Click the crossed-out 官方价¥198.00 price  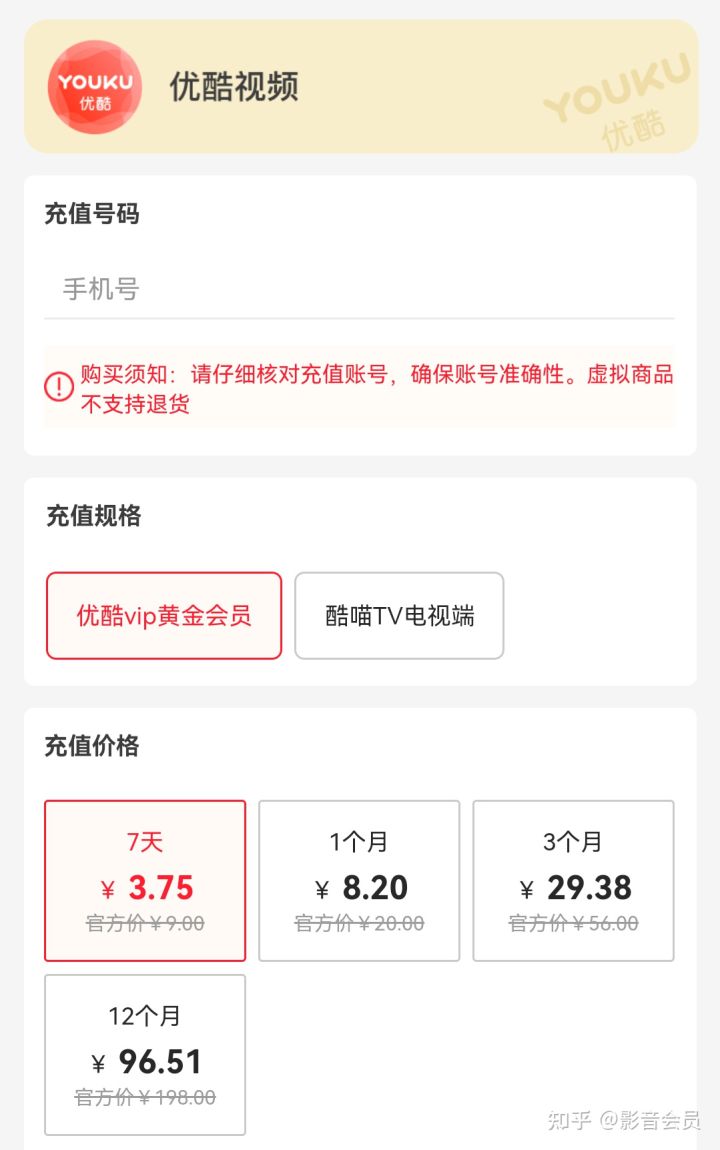click(x=144, y=1096)
